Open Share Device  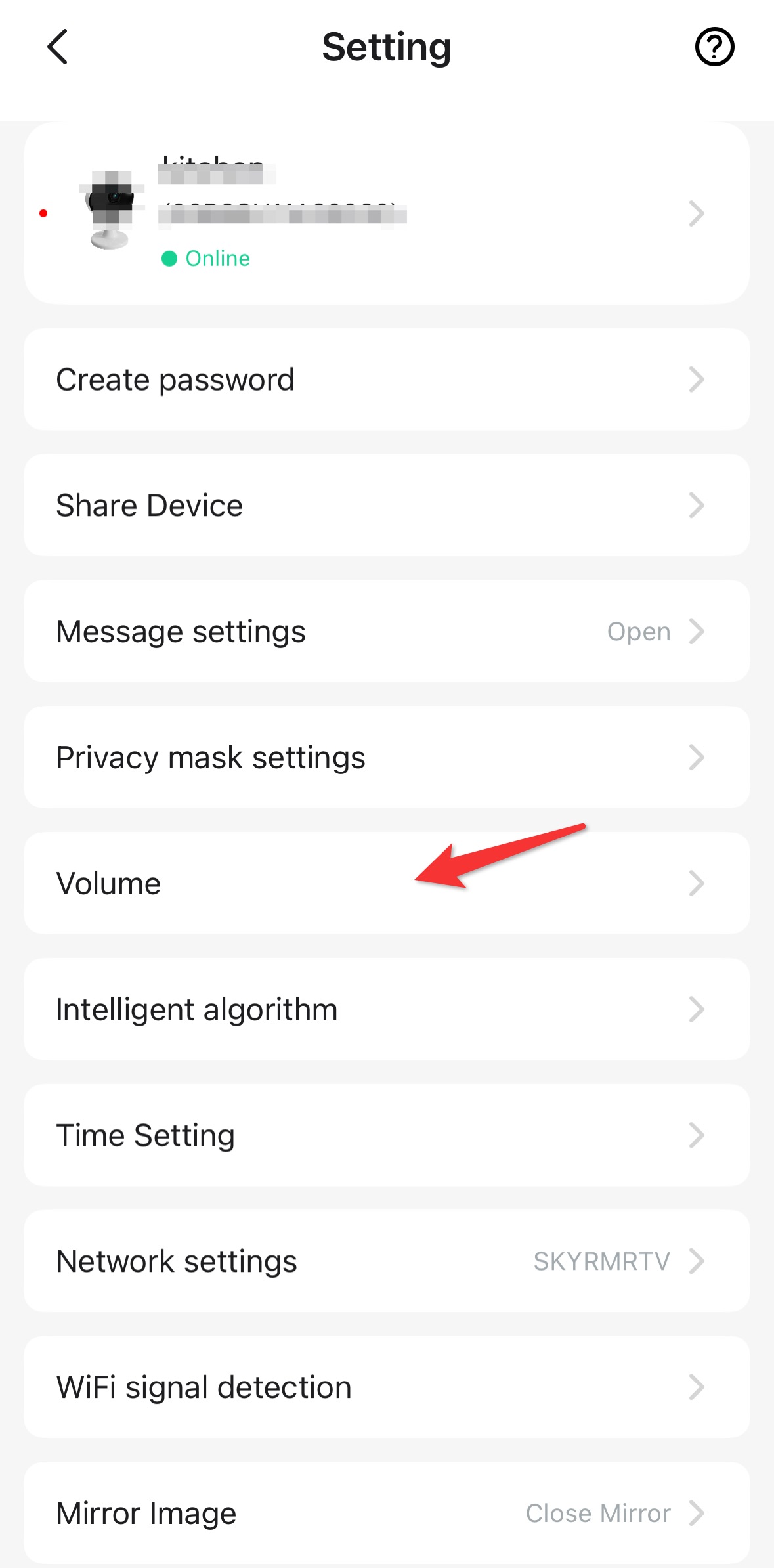[x=387, y=506]
